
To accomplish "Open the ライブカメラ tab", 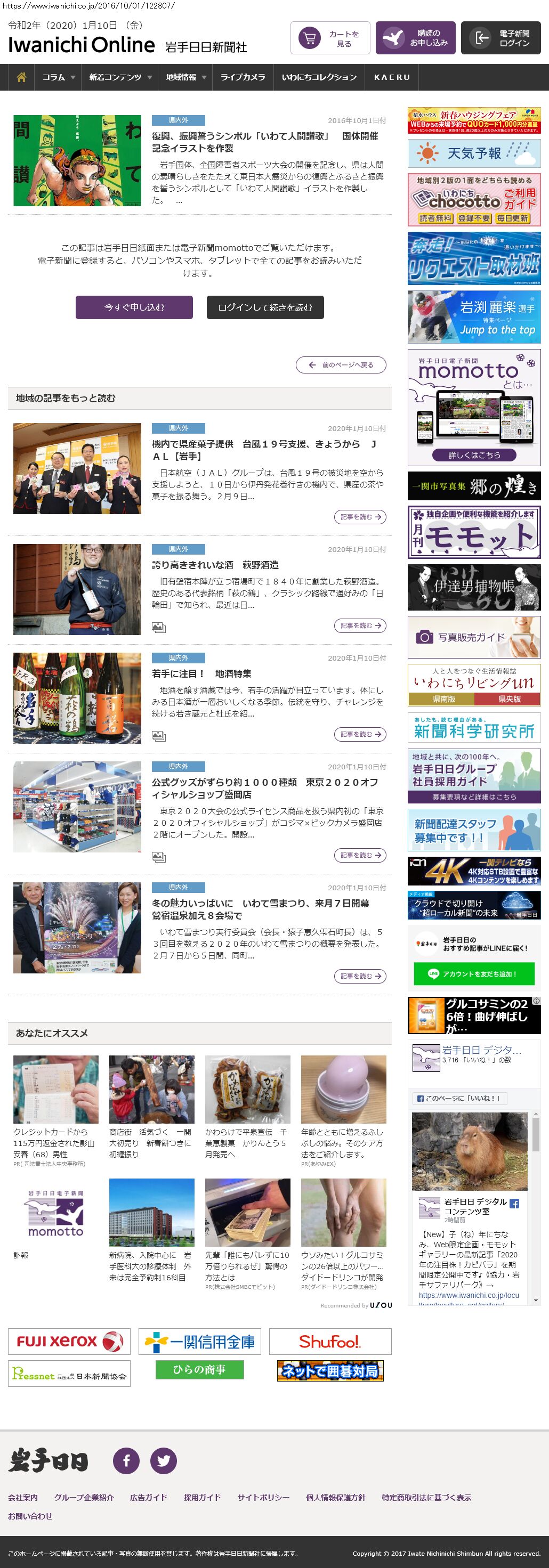I will [x=242, y=77].
